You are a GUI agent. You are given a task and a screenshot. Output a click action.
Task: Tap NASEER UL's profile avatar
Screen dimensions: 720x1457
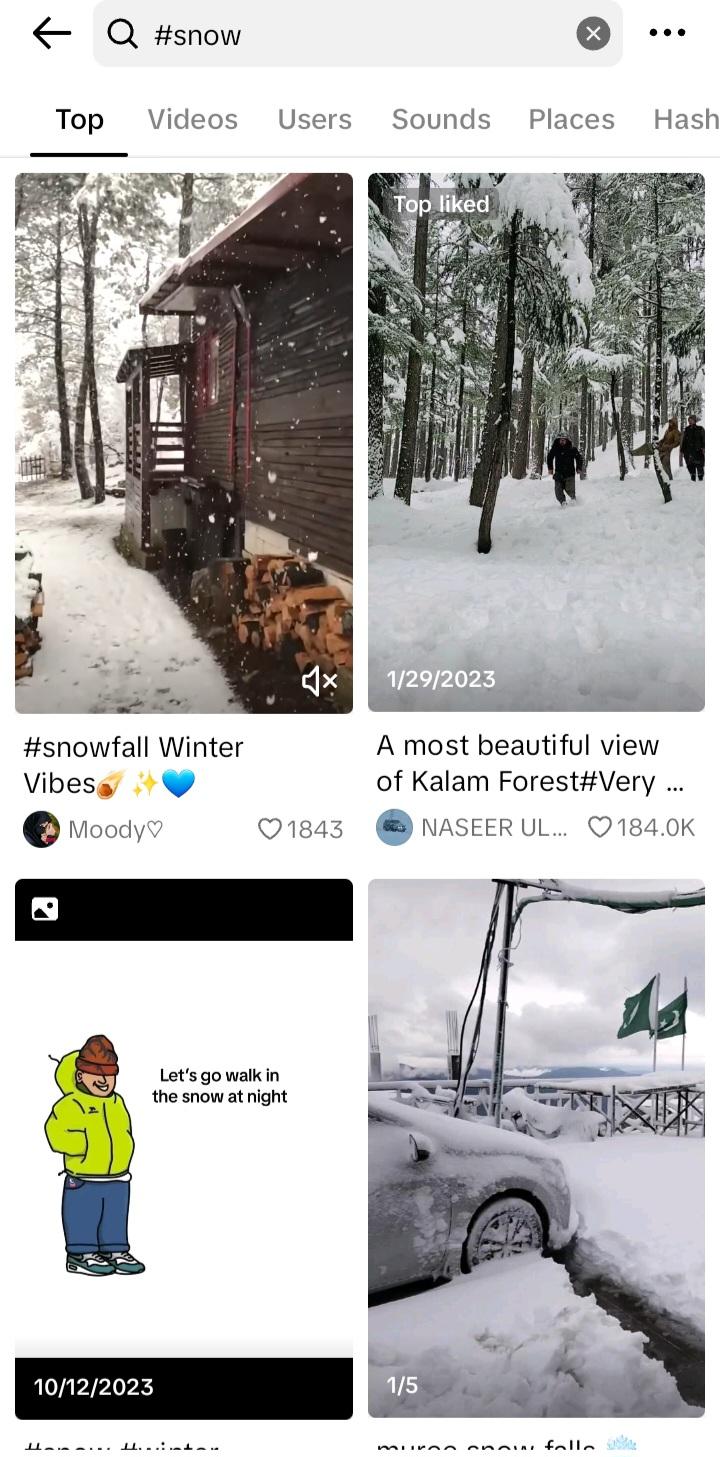[393, 828]
